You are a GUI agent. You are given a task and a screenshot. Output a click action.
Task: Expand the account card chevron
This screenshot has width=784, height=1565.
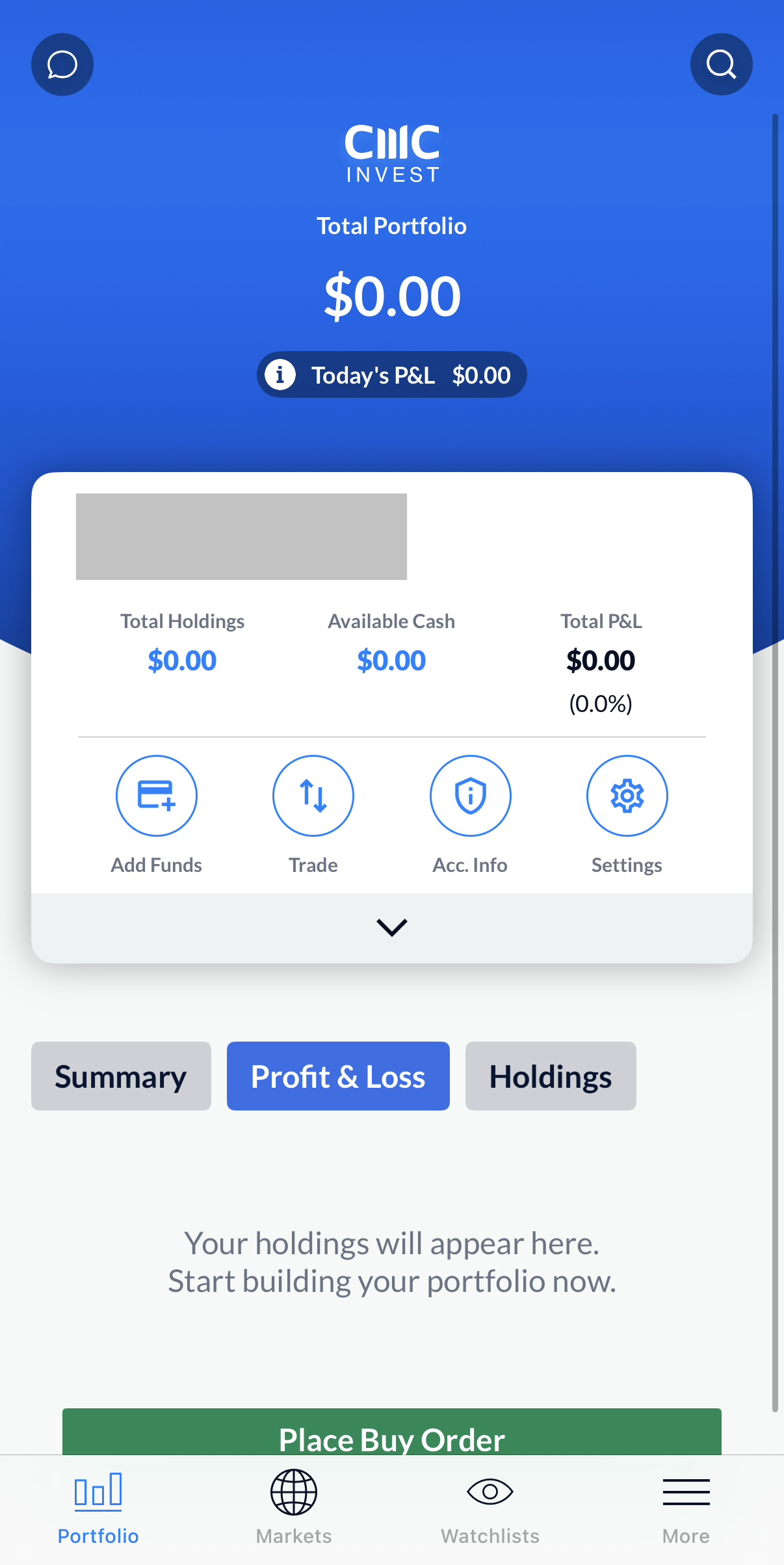point(392,928)
